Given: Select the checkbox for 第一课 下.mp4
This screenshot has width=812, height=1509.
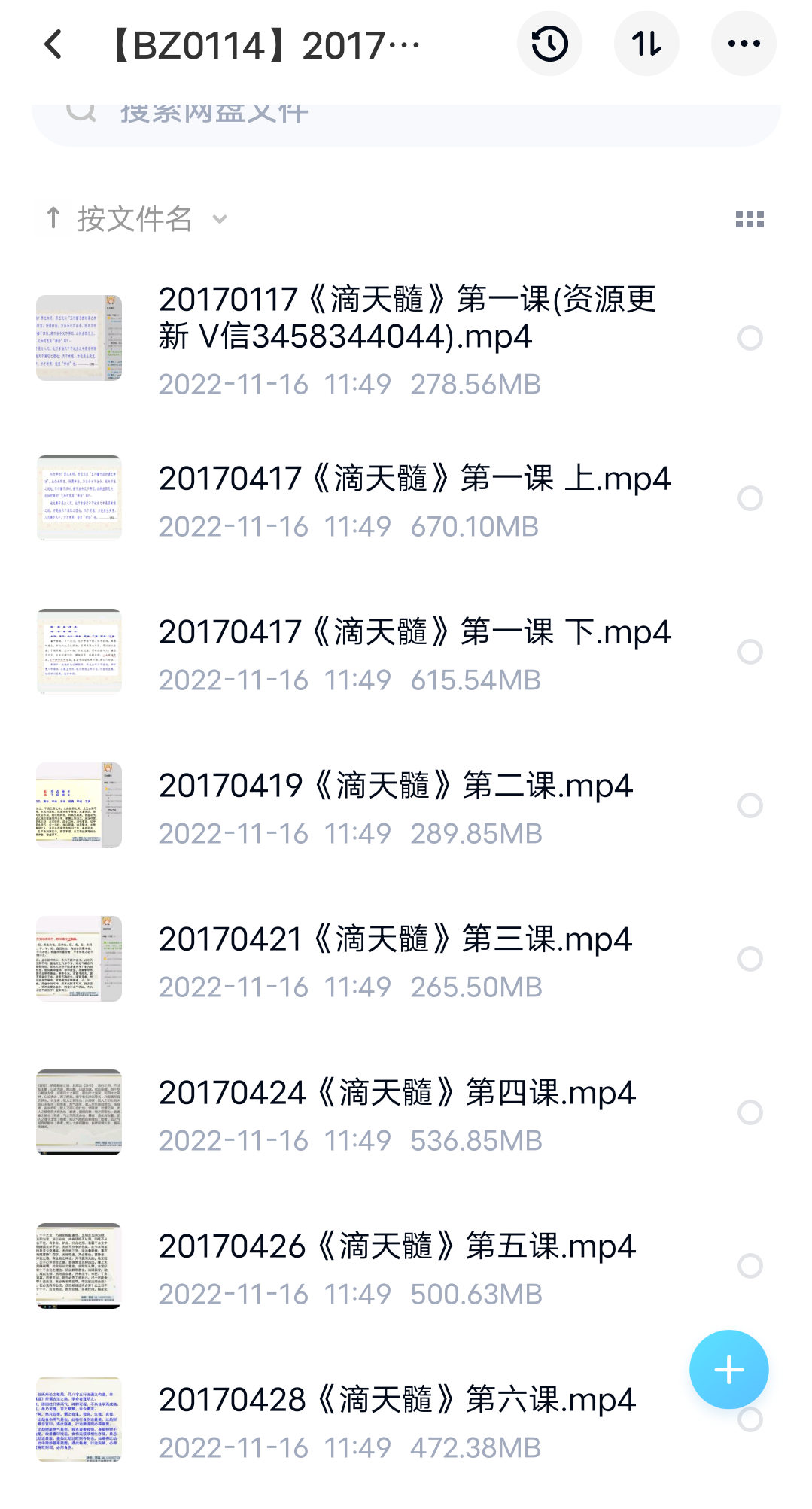Looking at the screenshot, I should (749, 652).
